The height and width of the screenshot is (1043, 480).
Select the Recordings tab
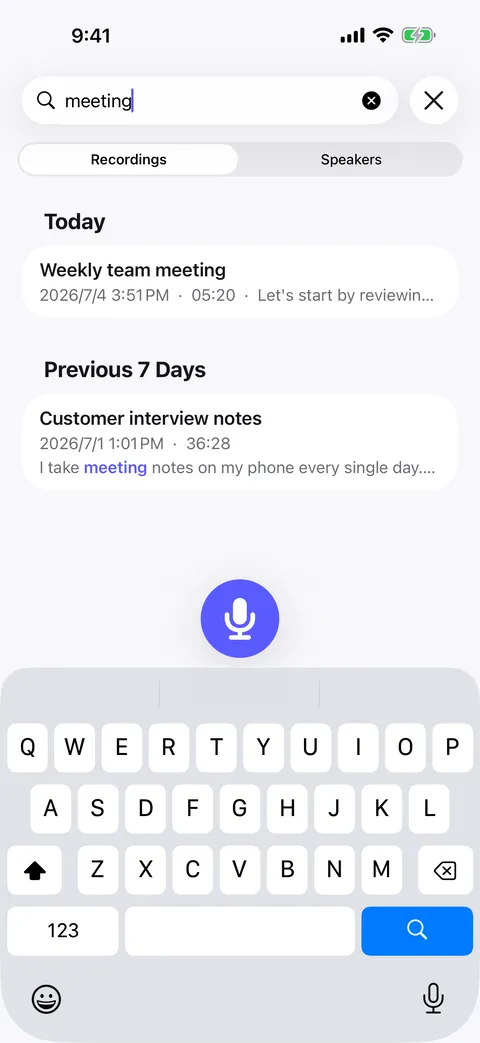pos(128,160)
